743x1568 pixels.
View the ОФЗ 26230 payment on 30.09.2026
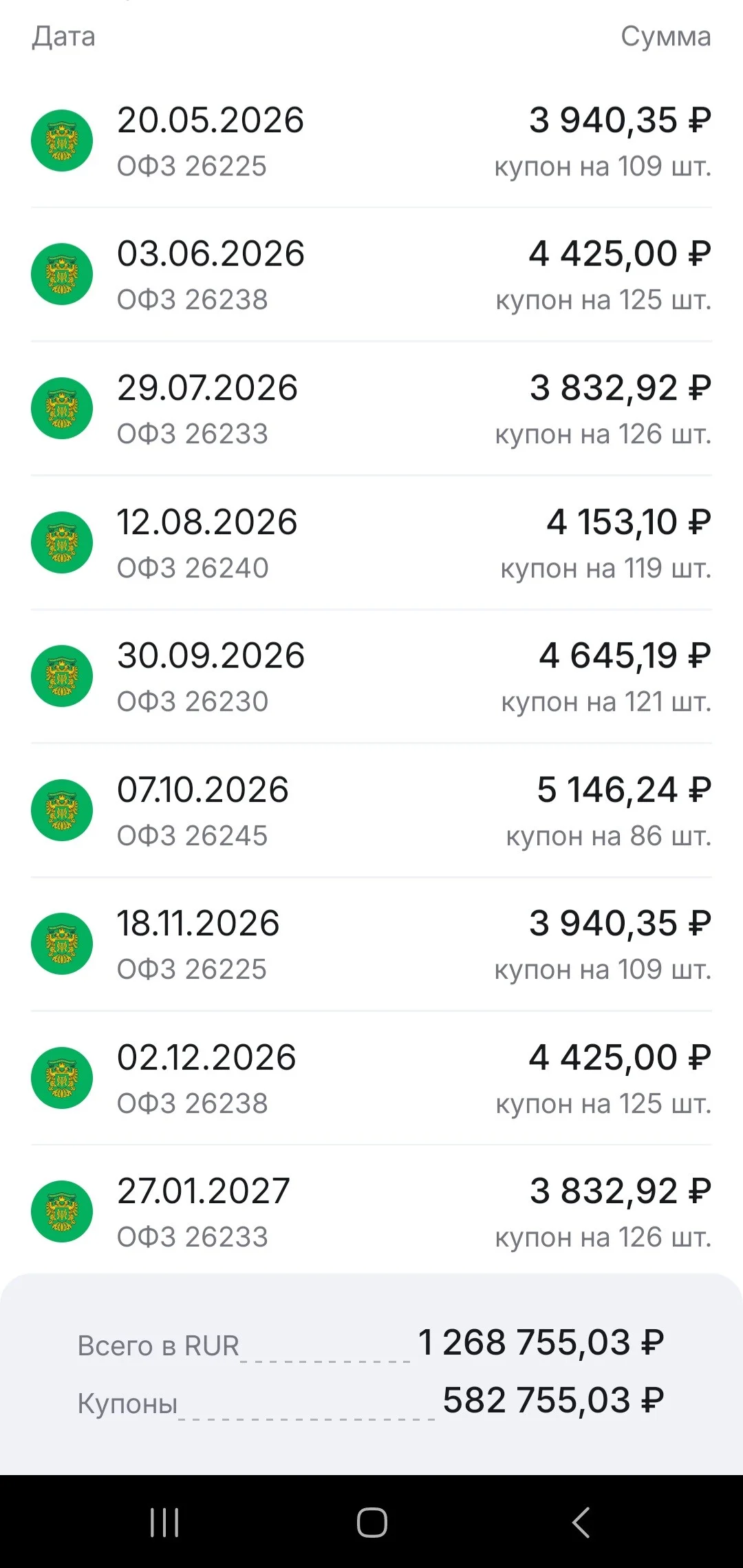click(371, 677)
